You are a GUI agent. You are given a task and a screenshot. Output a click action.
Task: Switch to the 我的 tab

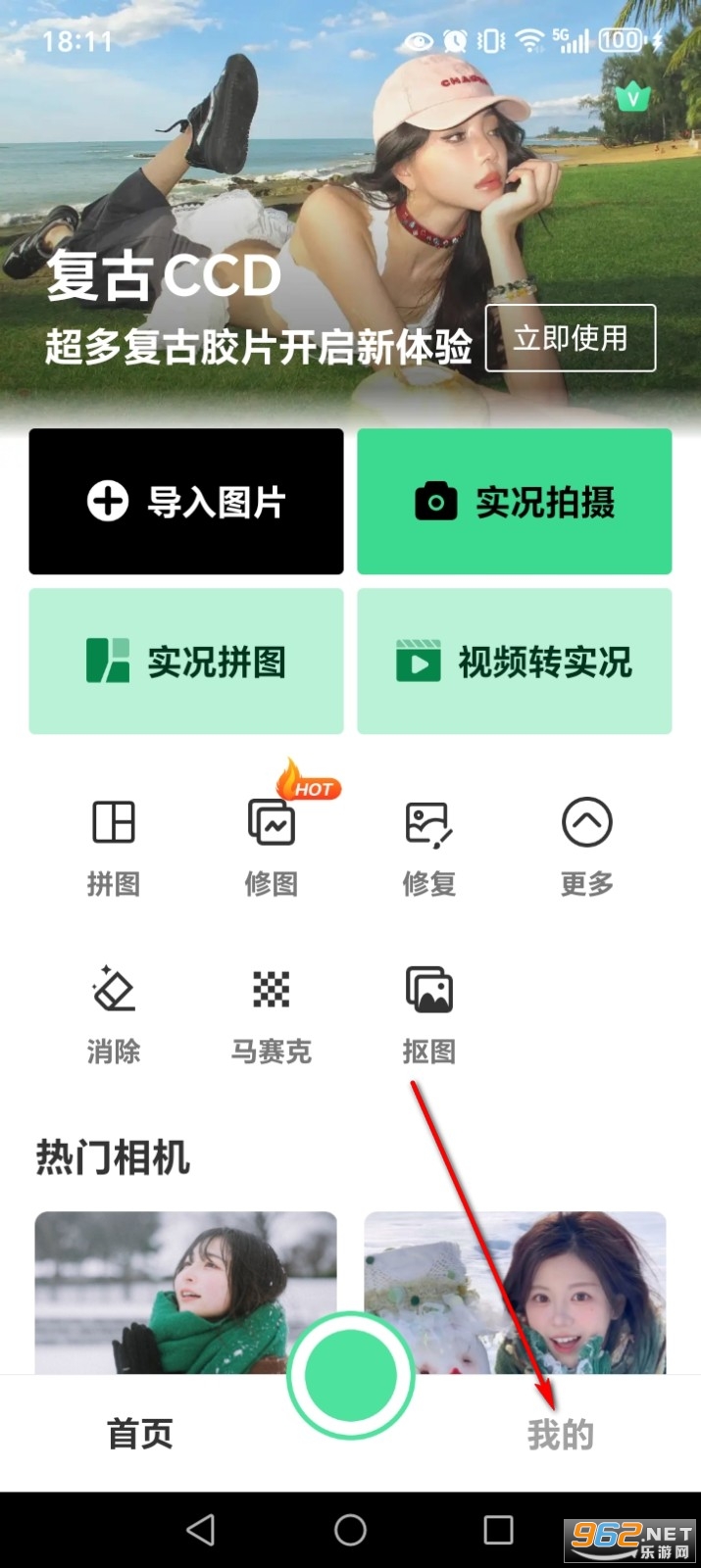click(561, 1435)
